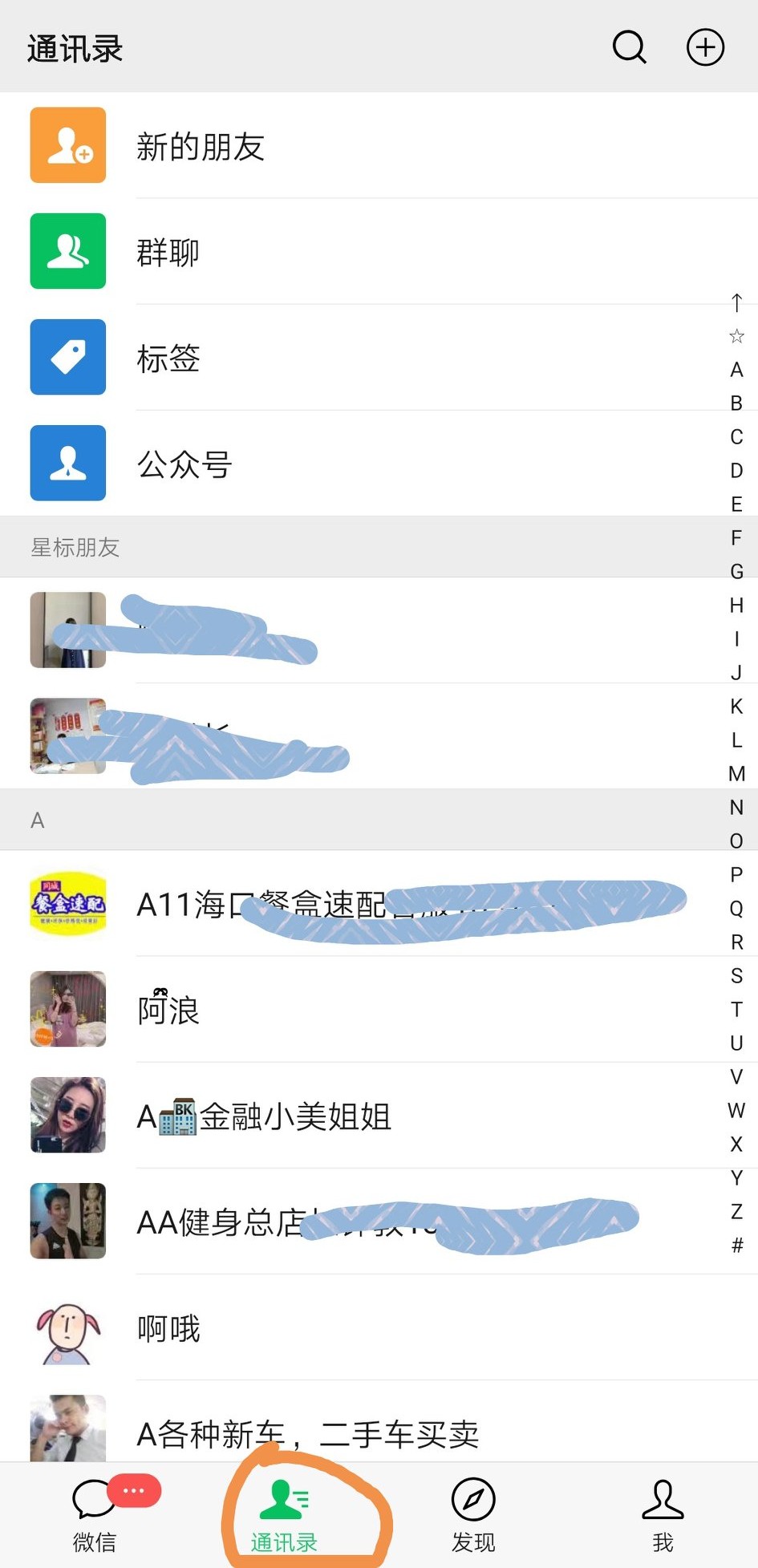758x1568 pixels.
Task: Select letter Z in alphabet index
Action: point(736,1211)
